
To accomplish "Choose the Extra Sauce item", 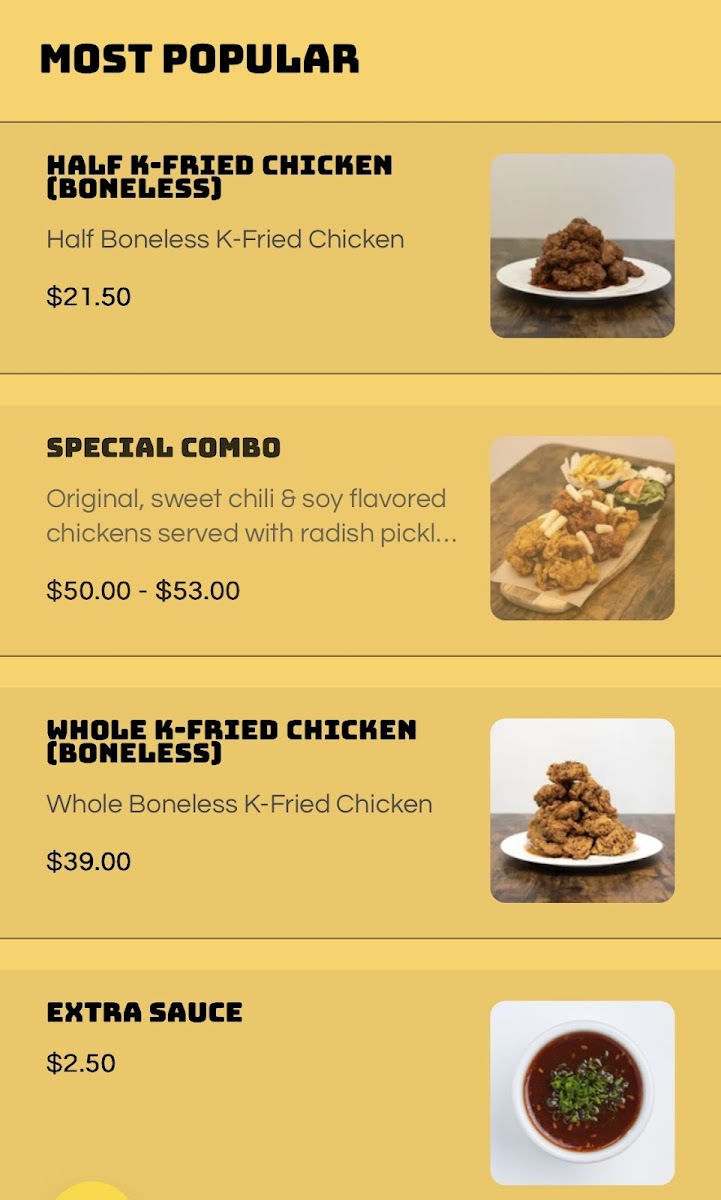I will [x=145, y=1012].
